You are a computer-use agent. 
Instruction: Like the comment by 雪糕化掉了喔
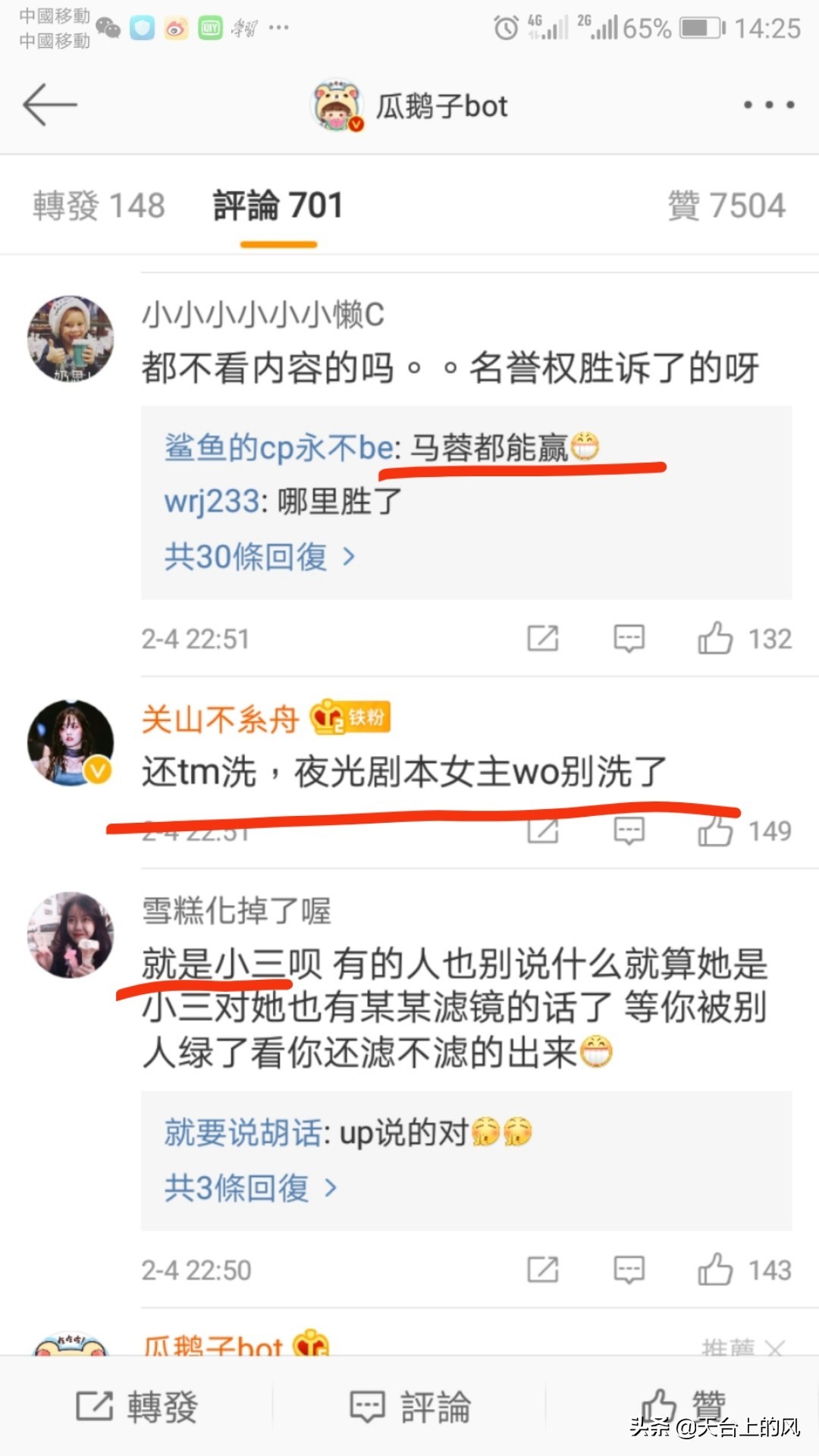(x=715, y=1269)
